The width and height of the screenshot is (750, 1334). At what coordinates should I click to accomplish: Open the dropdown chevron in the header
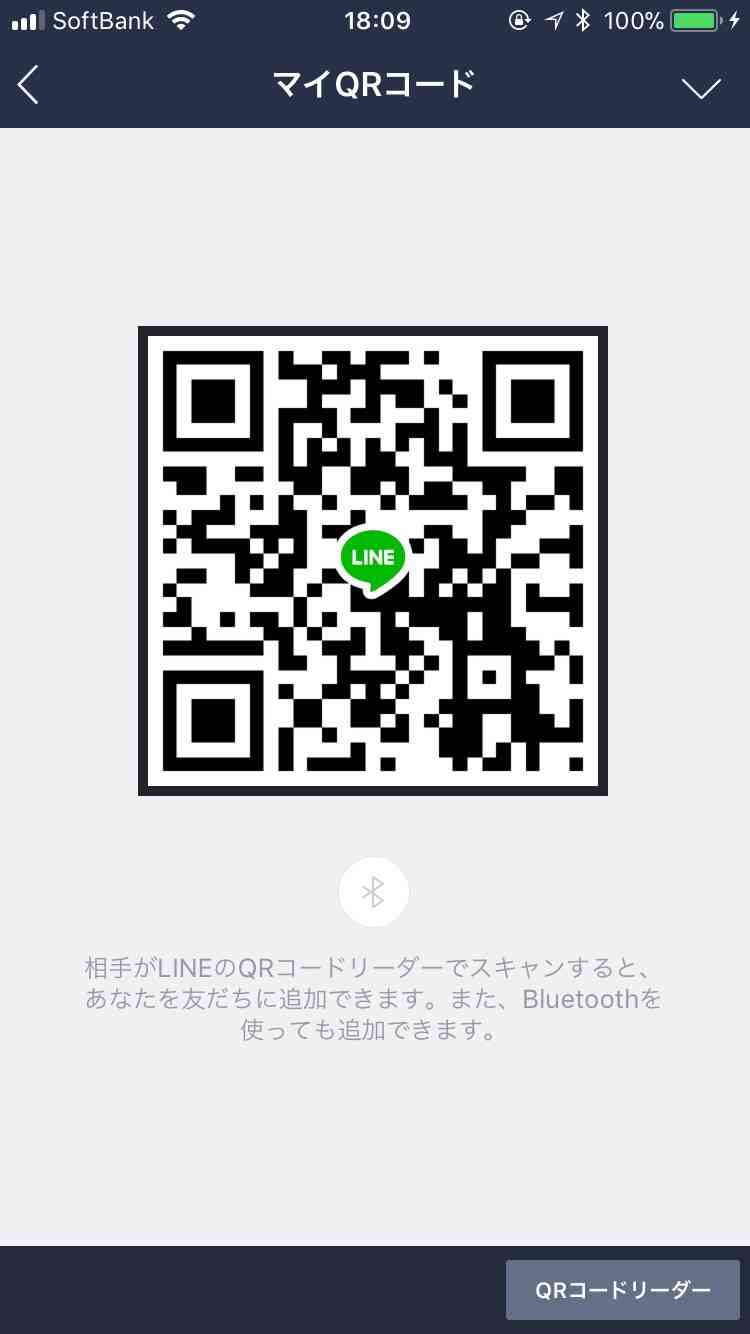coord(701,88)
